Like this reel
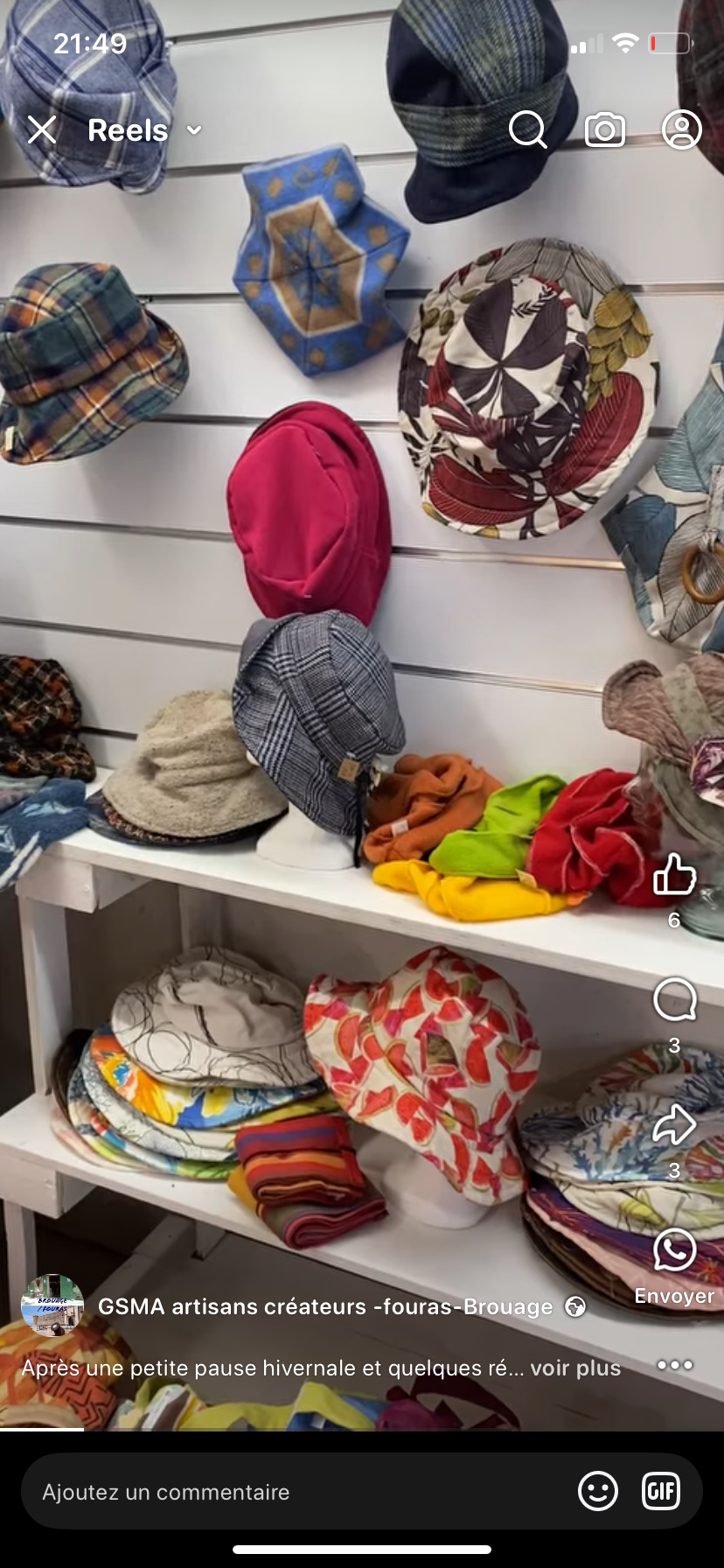Image resolution: width=724 pixels, height=1568 pixels. click(674, 874)
